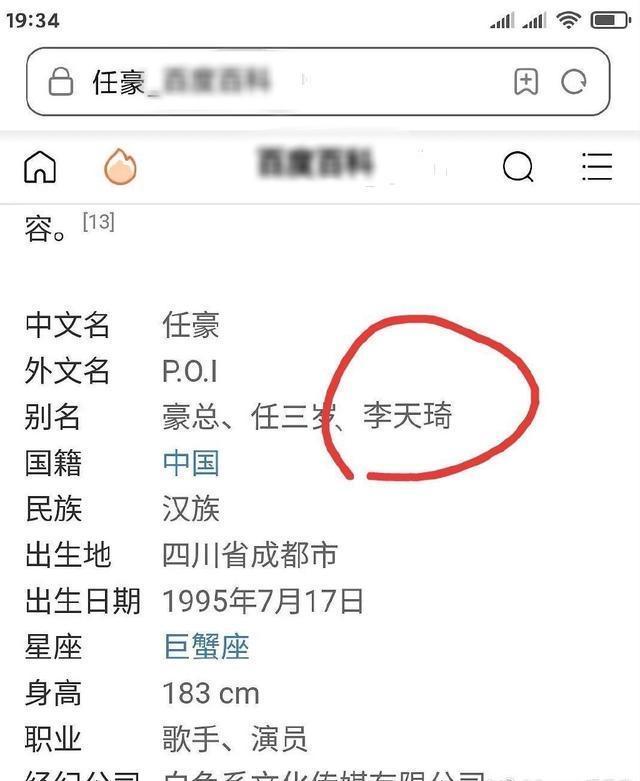Open the menu list icon
Image resolution: width=640 pixels, height=781 pixels.
(597, 167)
